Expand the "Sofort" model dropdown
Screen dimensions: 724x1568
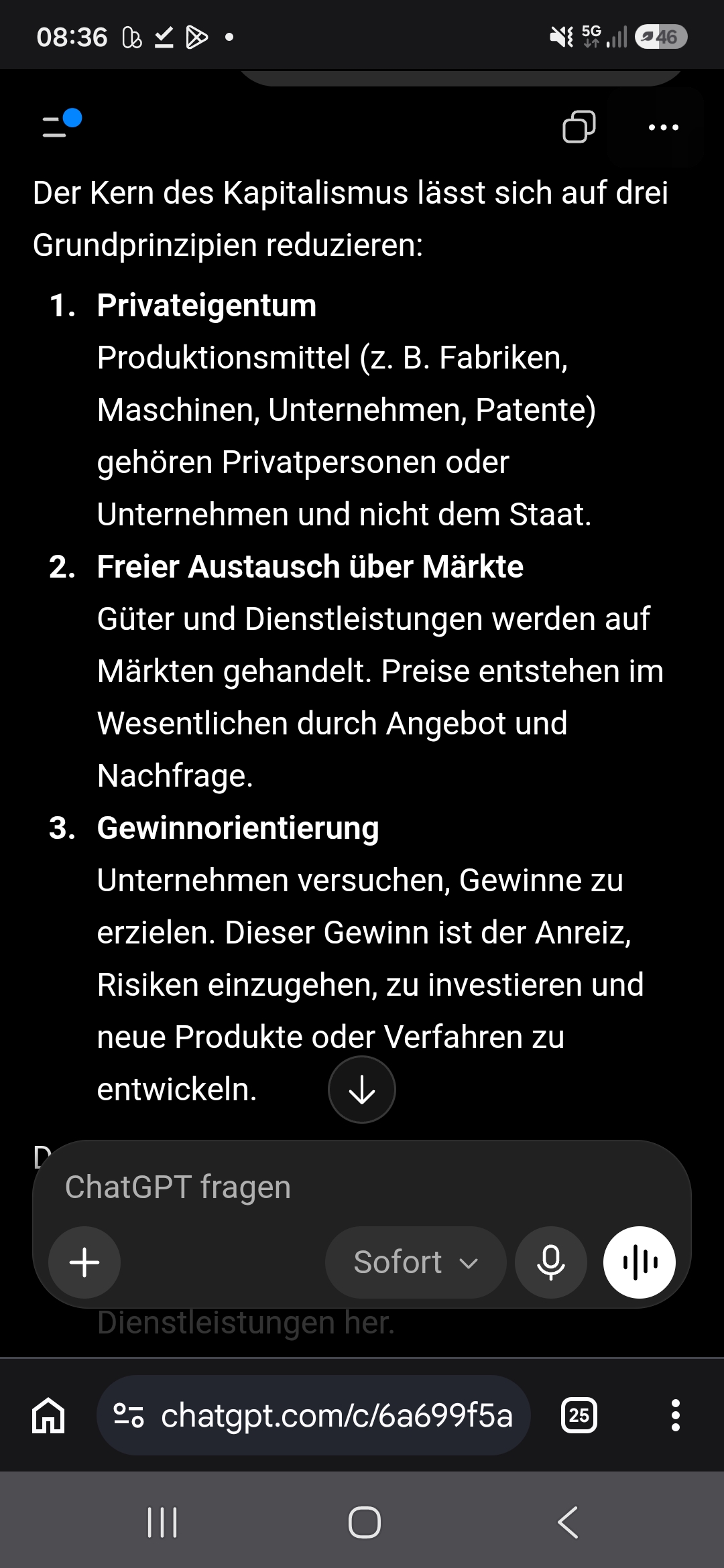(x=416, y=1262)
